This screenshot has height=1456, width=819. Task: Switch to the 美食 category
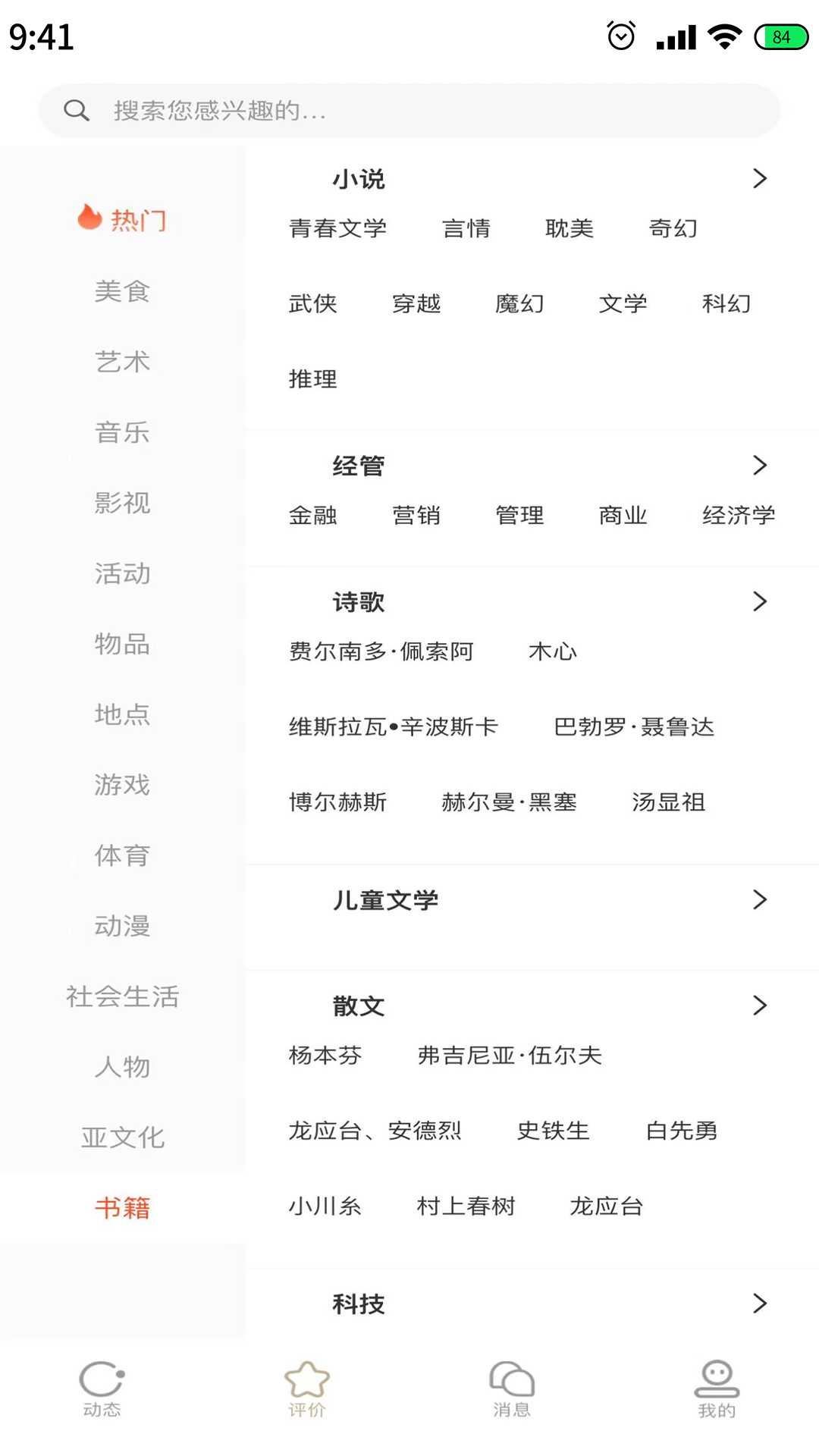(x=123, y=291)
